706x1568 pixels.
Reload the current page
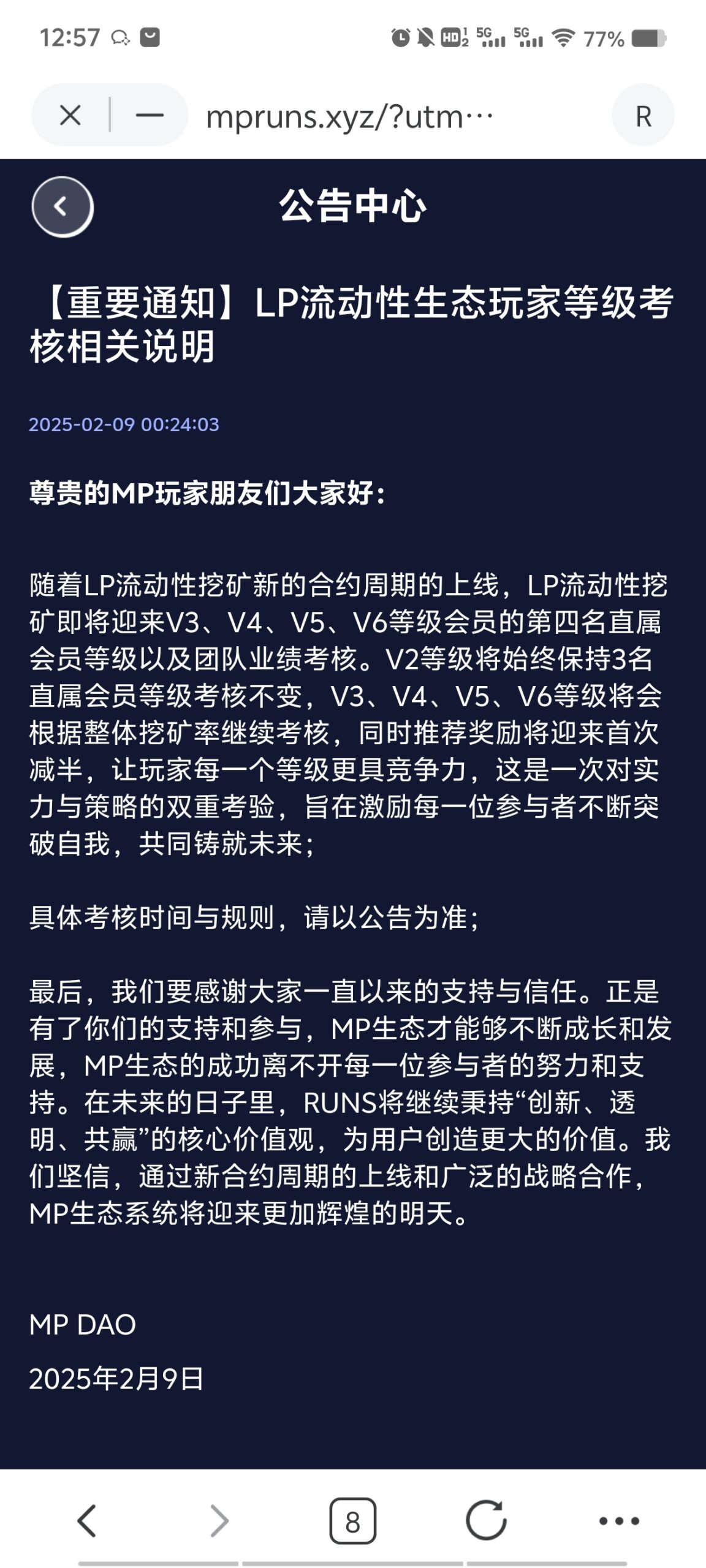coord(486,1520)
